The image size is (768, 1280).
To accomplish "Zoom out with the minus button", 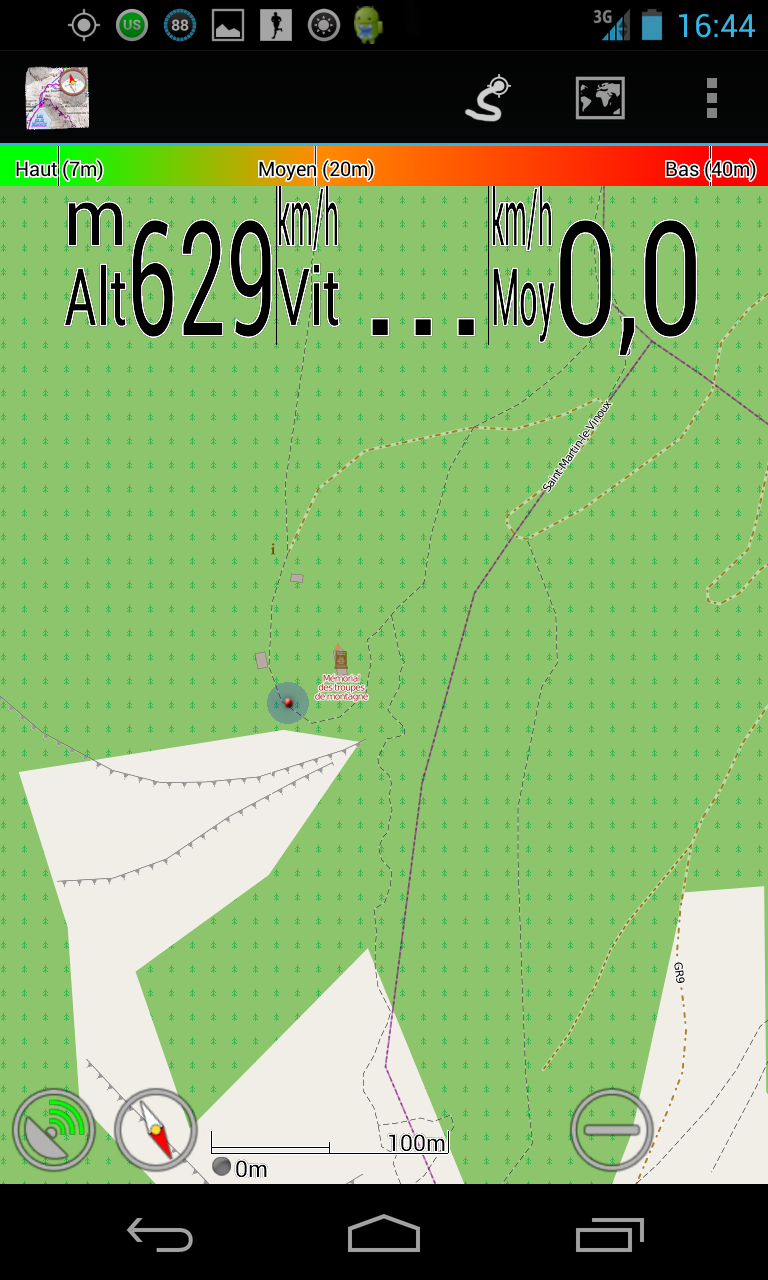I will (x=612, y=1130).
